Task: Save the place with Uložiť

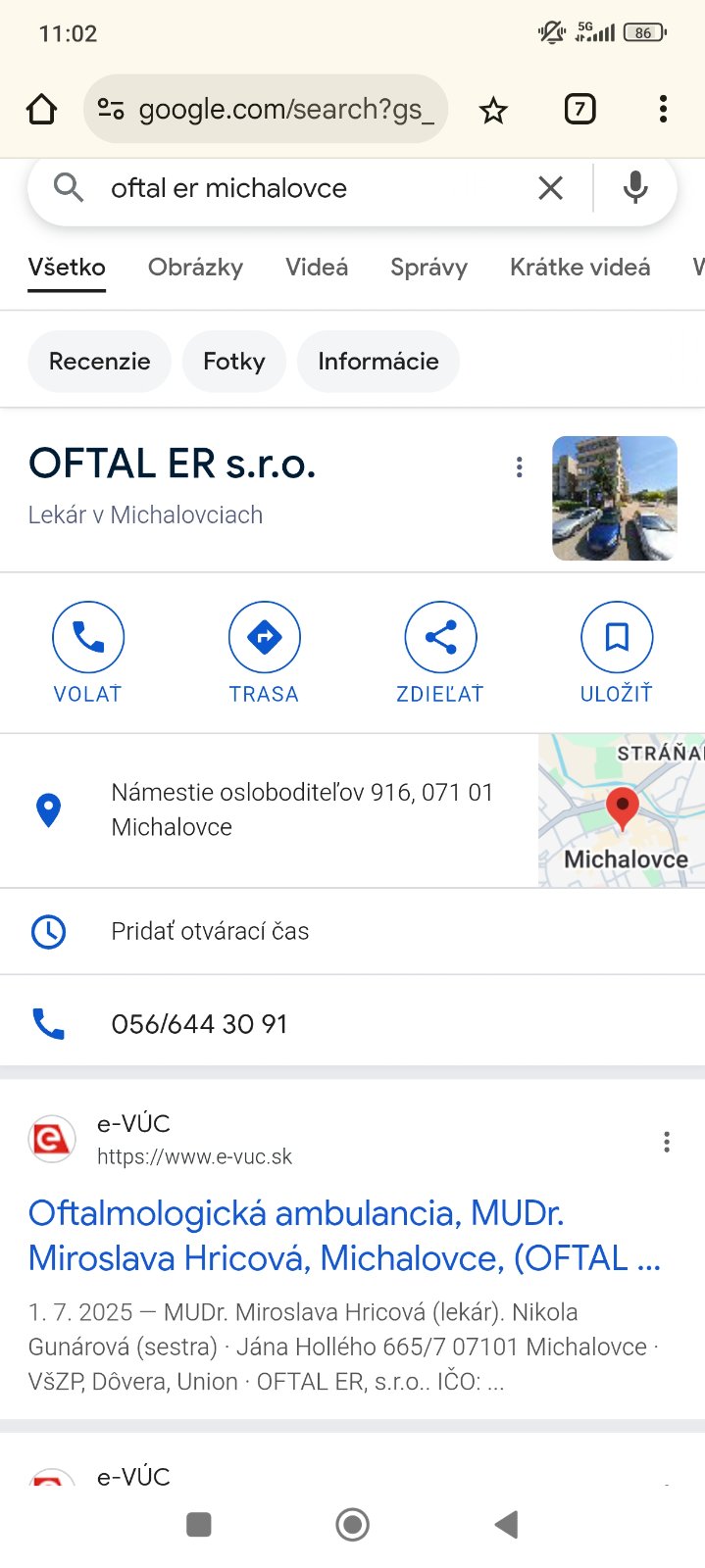Action: coord(617,653)
